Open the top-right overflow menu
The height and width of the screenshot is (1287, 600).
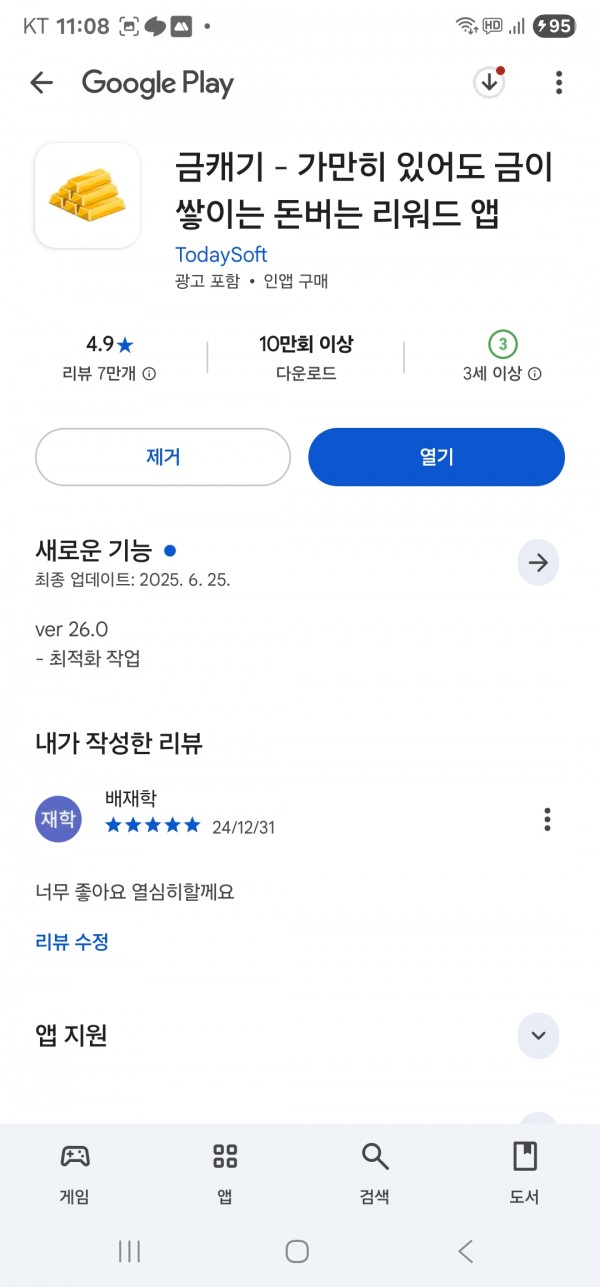559,83
